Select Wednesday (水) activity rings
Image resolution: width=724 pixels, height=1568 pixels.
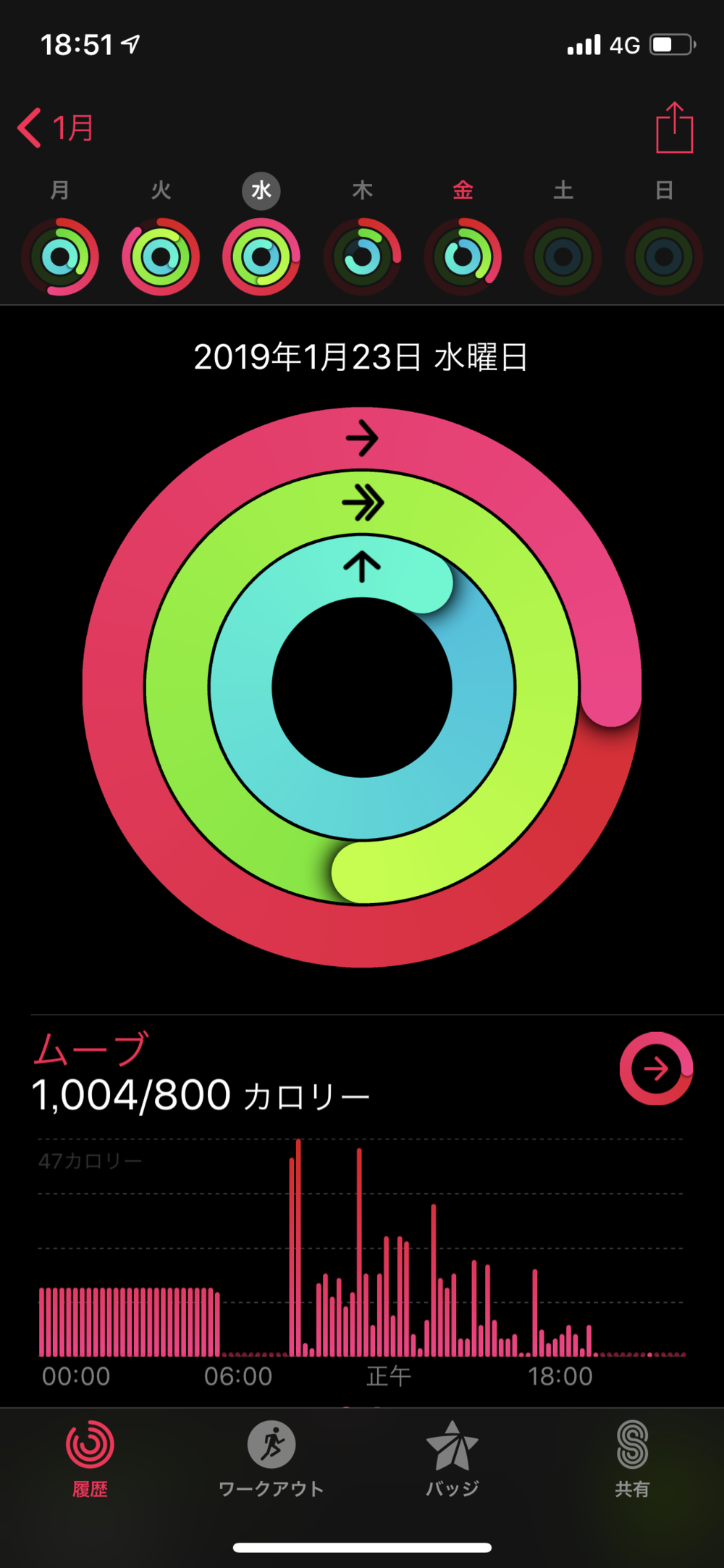tap(261, 256)
